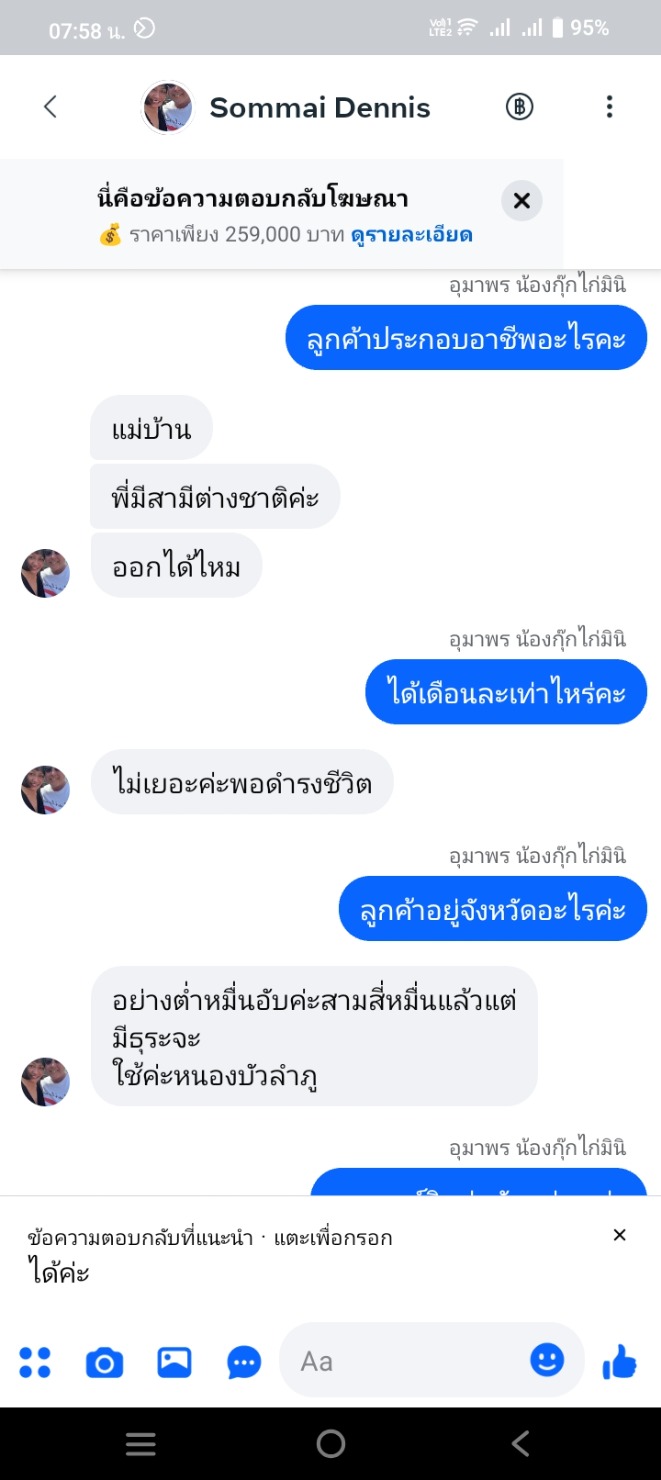Open the recent apps button
Image resolution: width=661 pixels, height=1480 pixels.
click(140, 1443)
